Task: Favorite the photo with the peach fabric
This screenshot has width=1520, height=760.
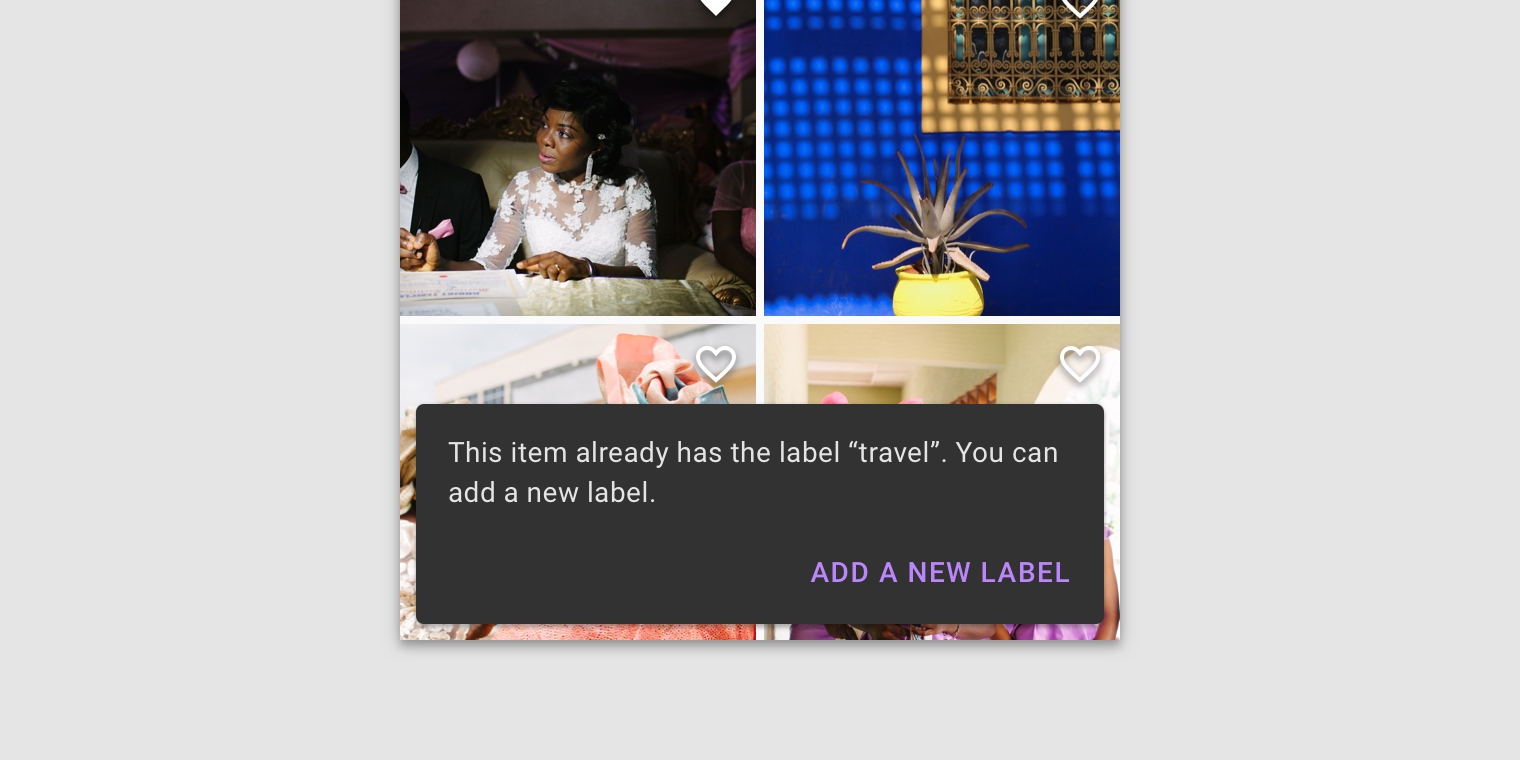Action: pos(716,364)
